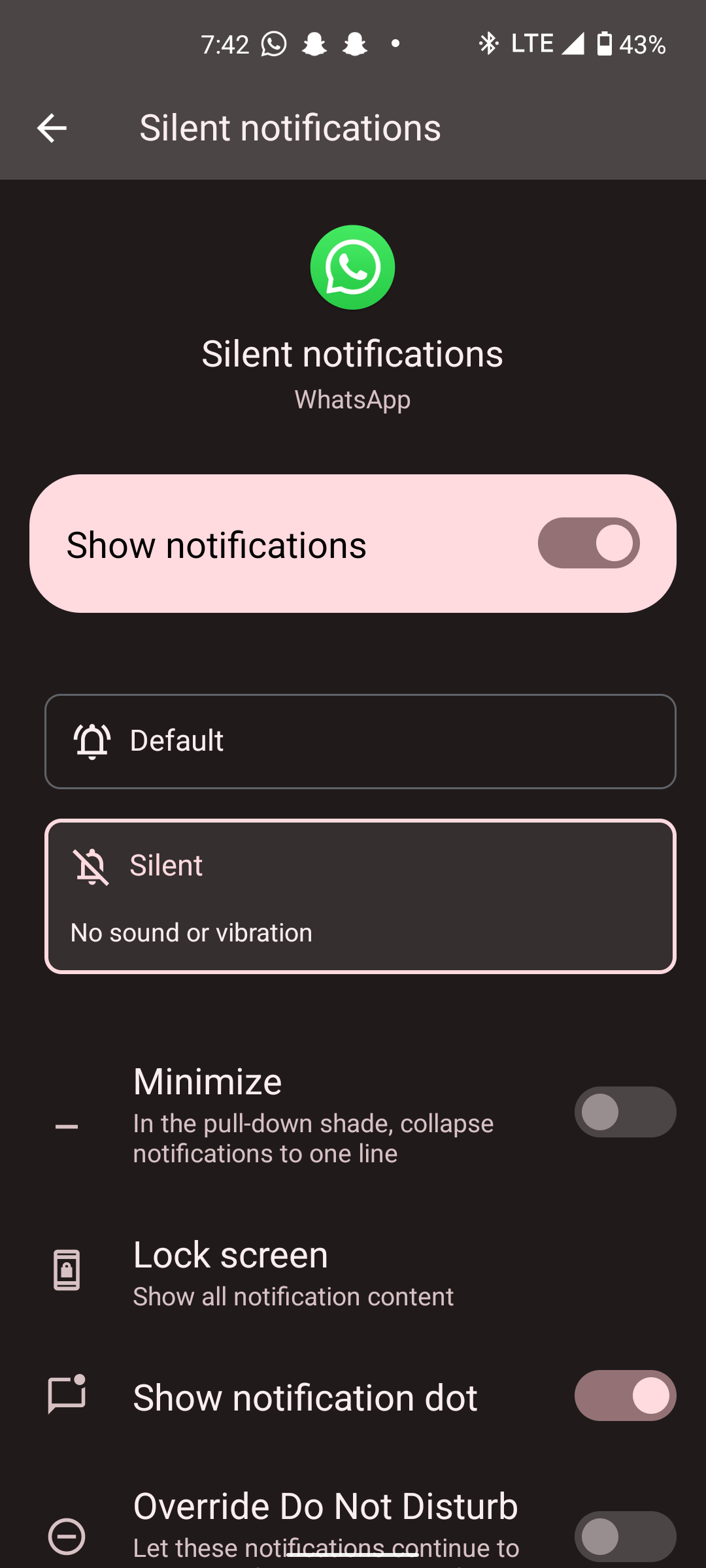The width and height of the screenshot is (706, 1568).
Task: Click the crossed-out Silent bell icon
Action: (x=92, y=866)
